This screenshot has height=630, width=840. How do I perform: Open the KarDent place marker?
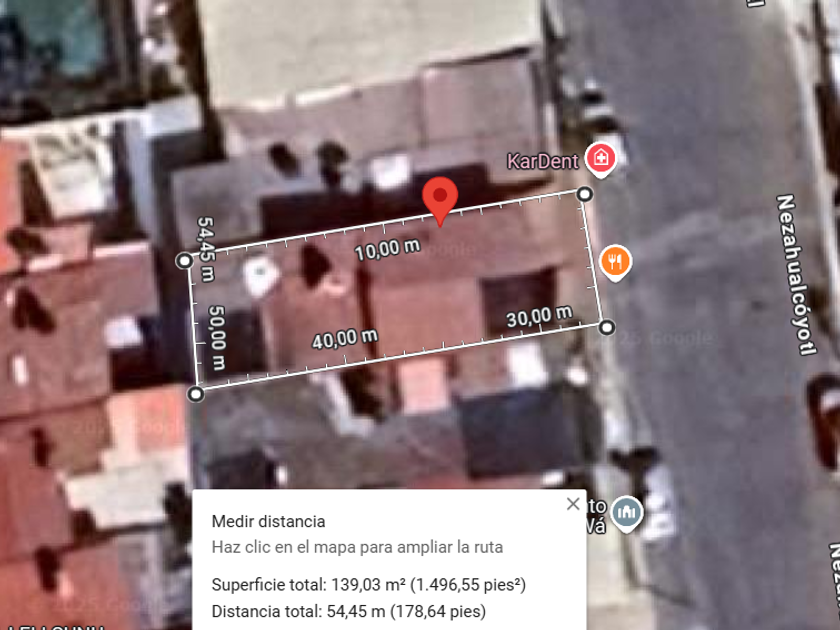coord(601,160)
